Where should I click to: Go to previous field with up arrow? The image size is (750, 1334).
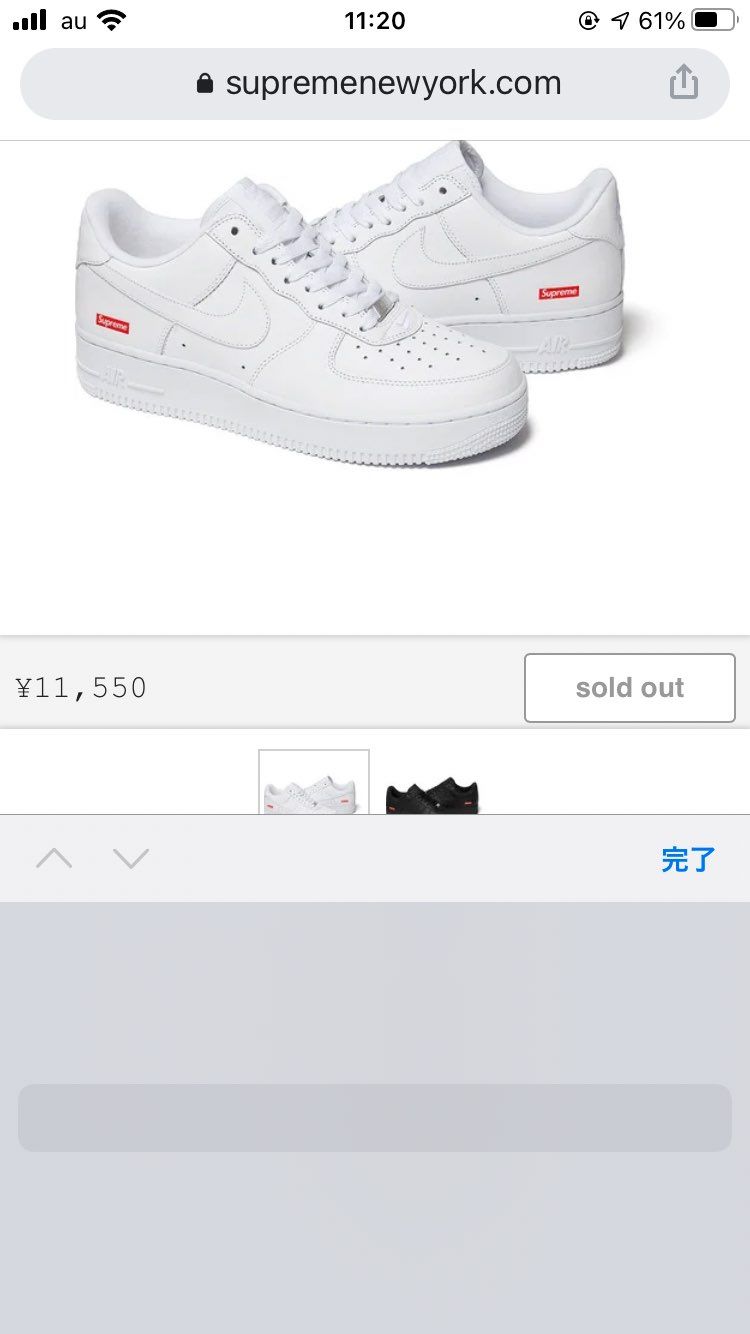pyautogui.click(x=54, y=858)
